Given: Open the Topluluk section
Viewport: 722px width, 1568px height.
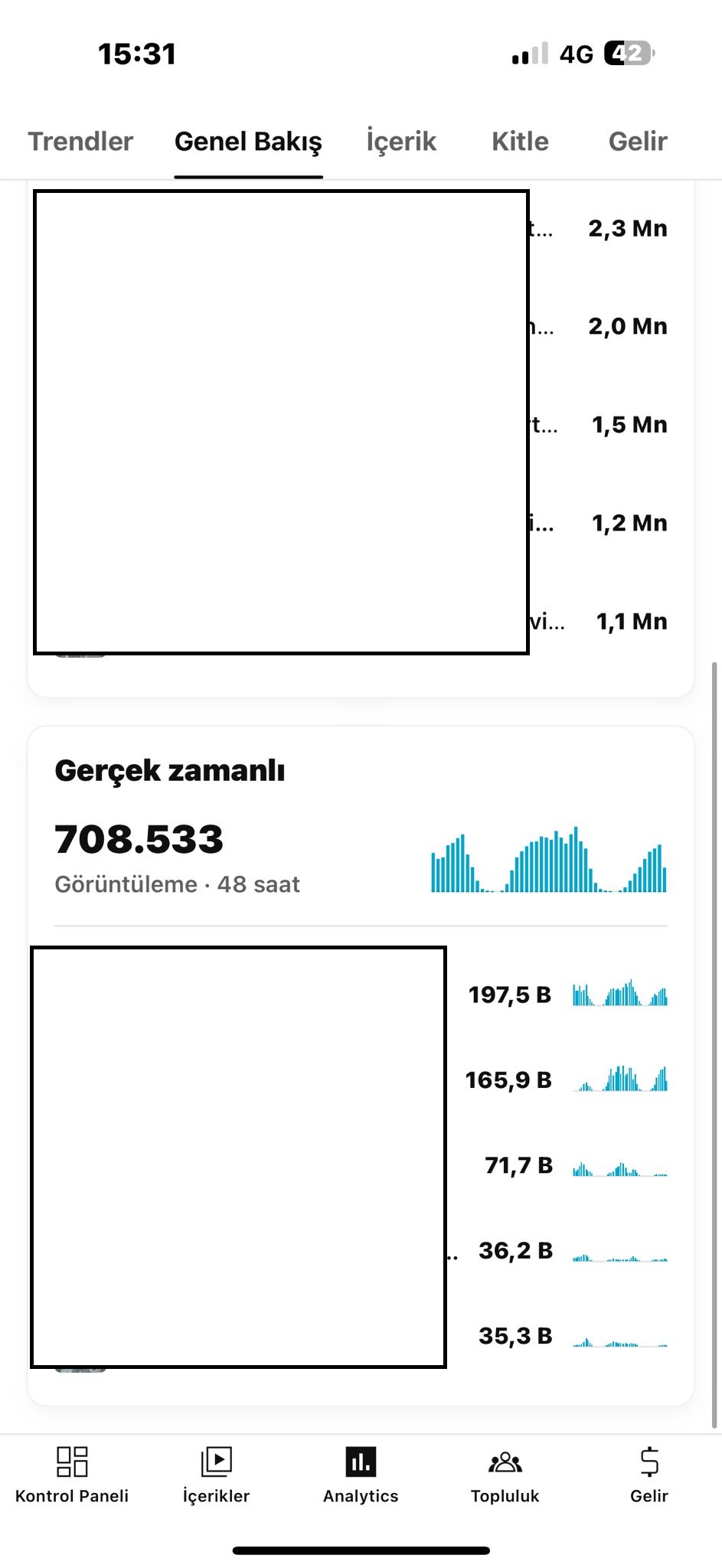Looking at the screenshot, I should 505,1475.
